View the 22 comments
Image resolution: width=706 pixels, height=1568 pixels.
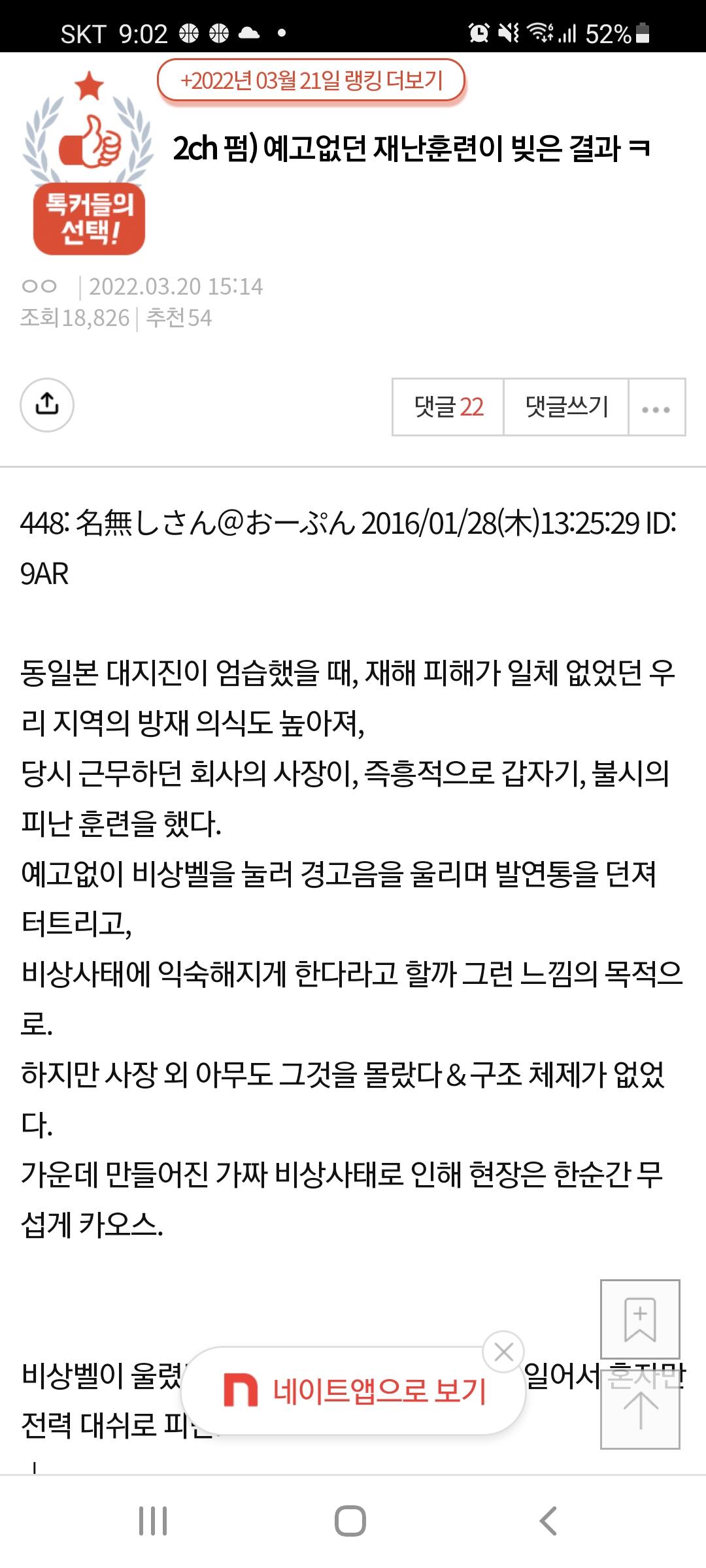tap(448, 407)
